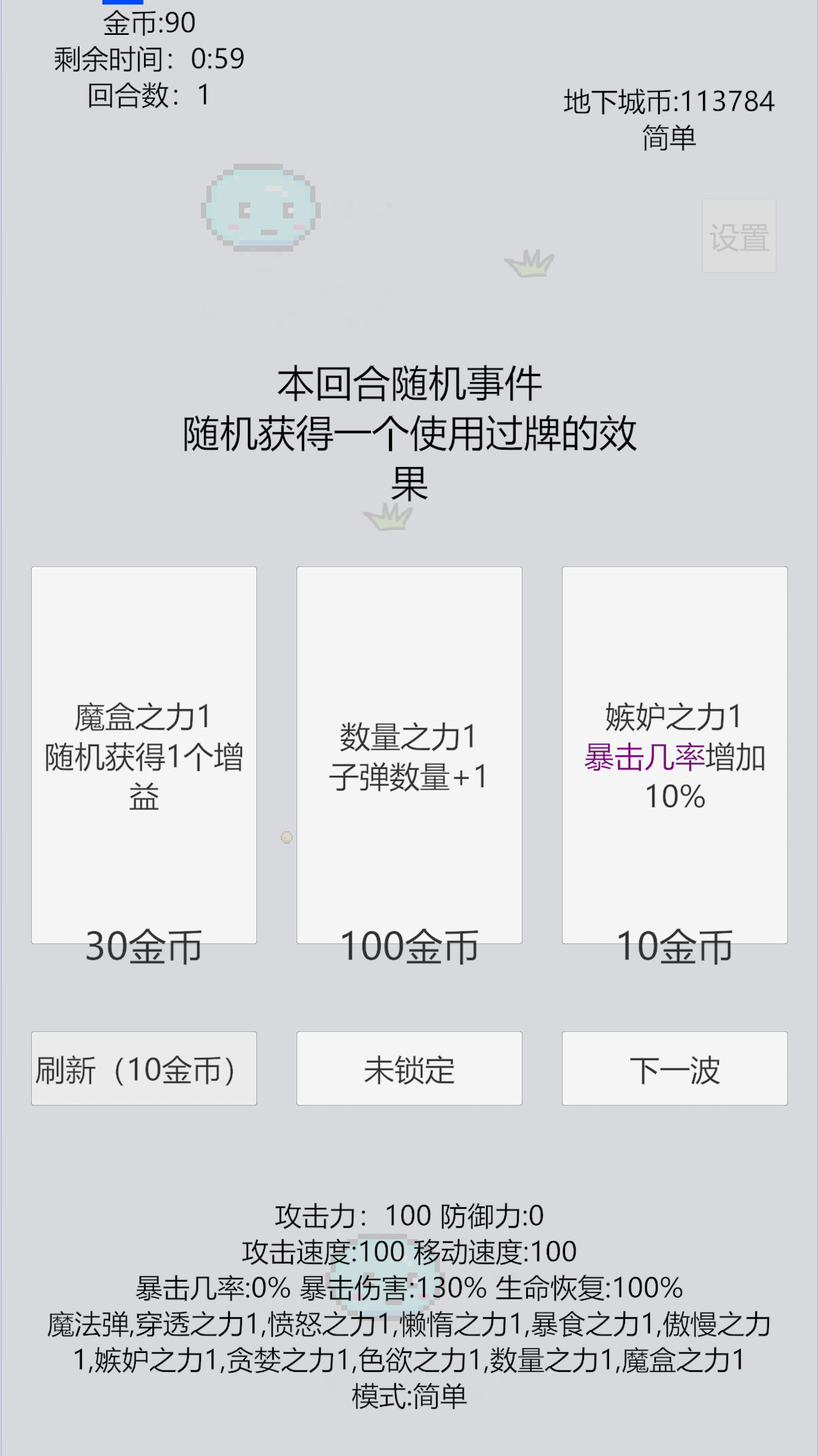Open the 设置 settings panel

[x=739, y=235]
